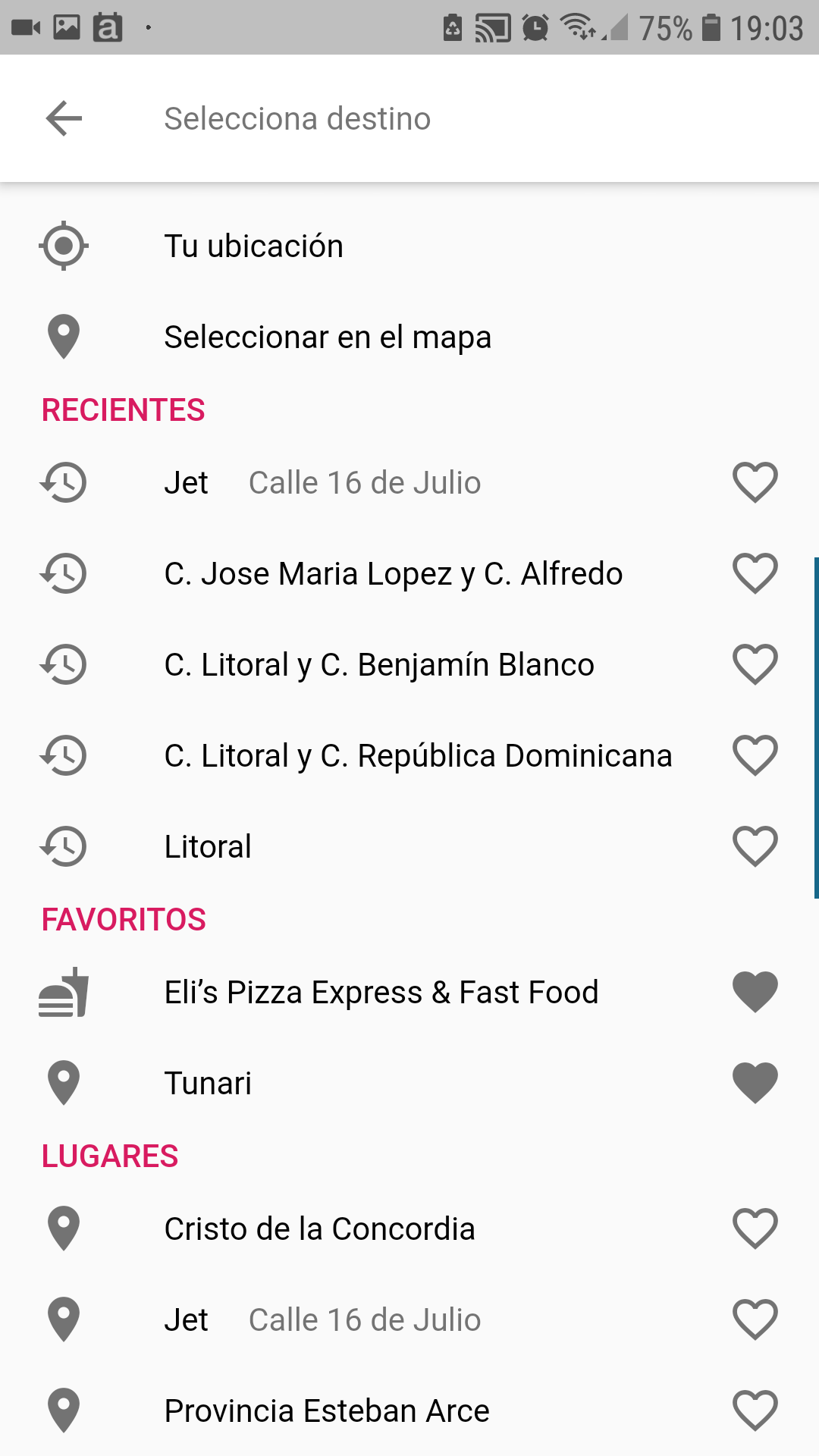Remove Eli's Pizza Express from favorites
819x1456 pixels.
[x=755, y=992]
